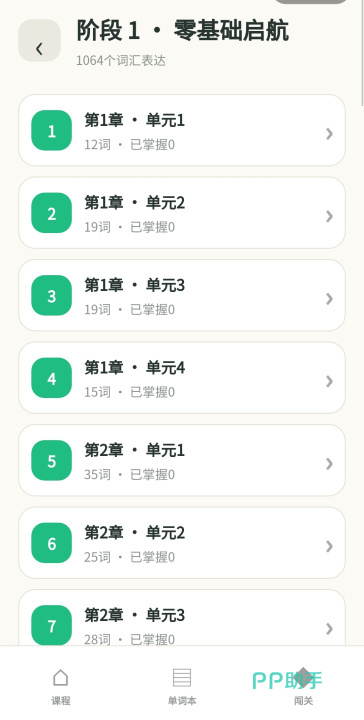
Task: Open 第1章 · 单元1
Action: (182, 130)
